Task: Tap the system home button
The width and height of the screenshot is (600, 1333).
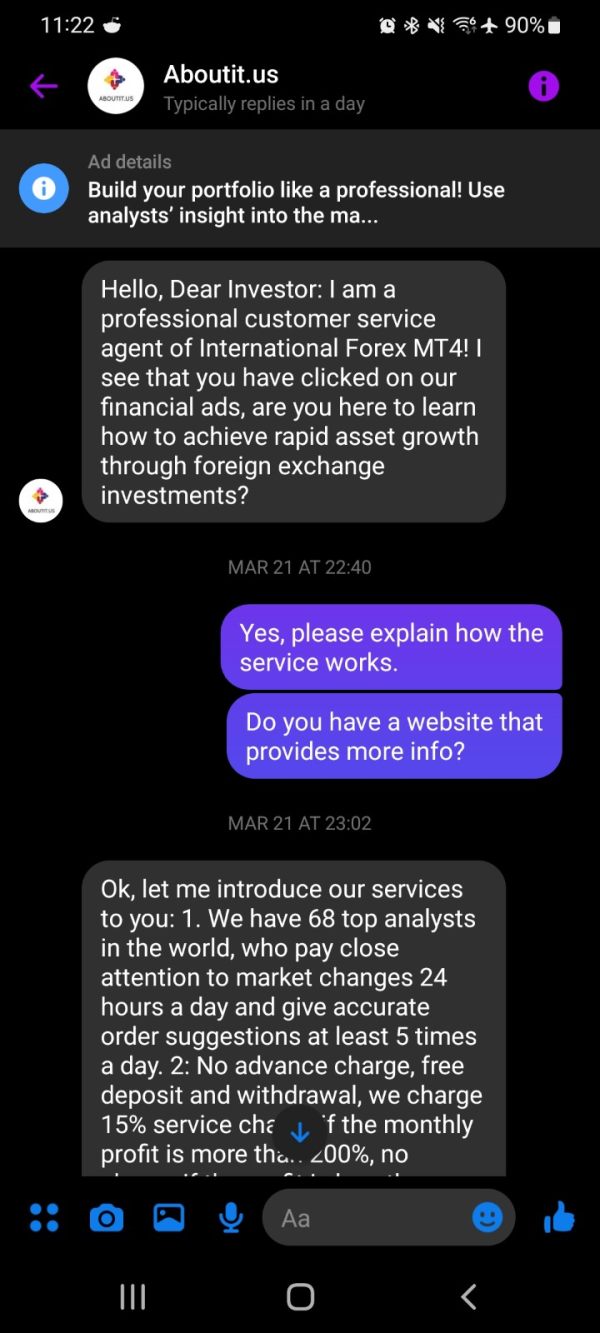Action: pyautogui.click(x=300, y=1297)
